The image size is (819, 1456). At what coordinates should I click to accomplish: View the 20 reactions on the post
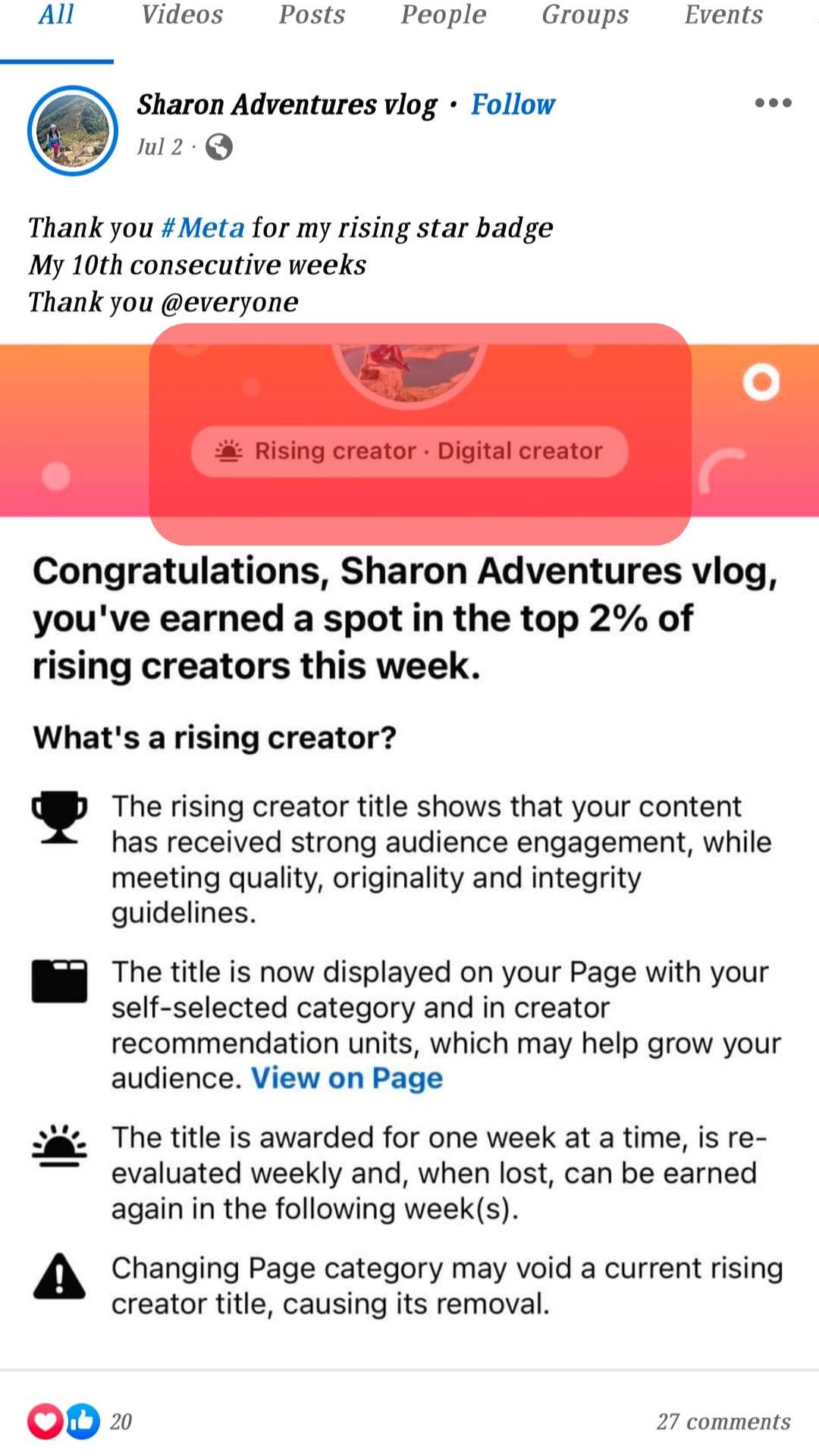coord(80,1421)
